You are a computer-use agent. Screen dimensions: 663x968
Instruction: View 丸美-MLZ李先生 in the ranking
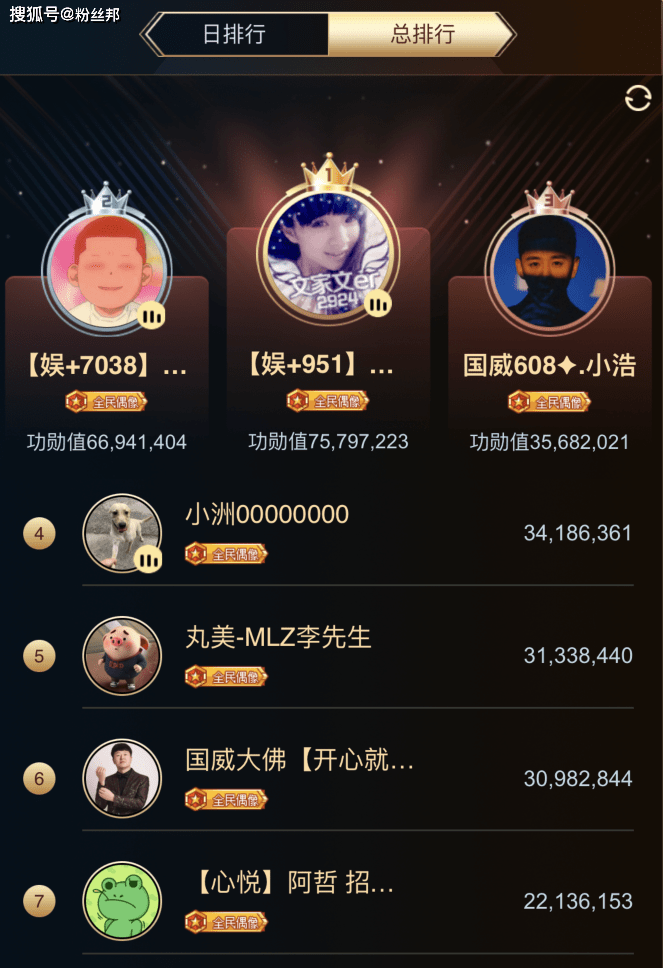click(330, 656)
